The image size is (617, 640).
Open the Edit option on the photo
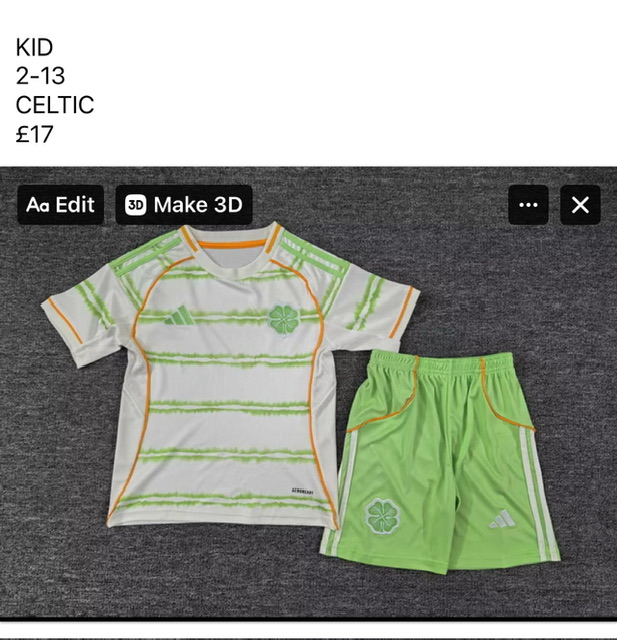click(60, 205)
